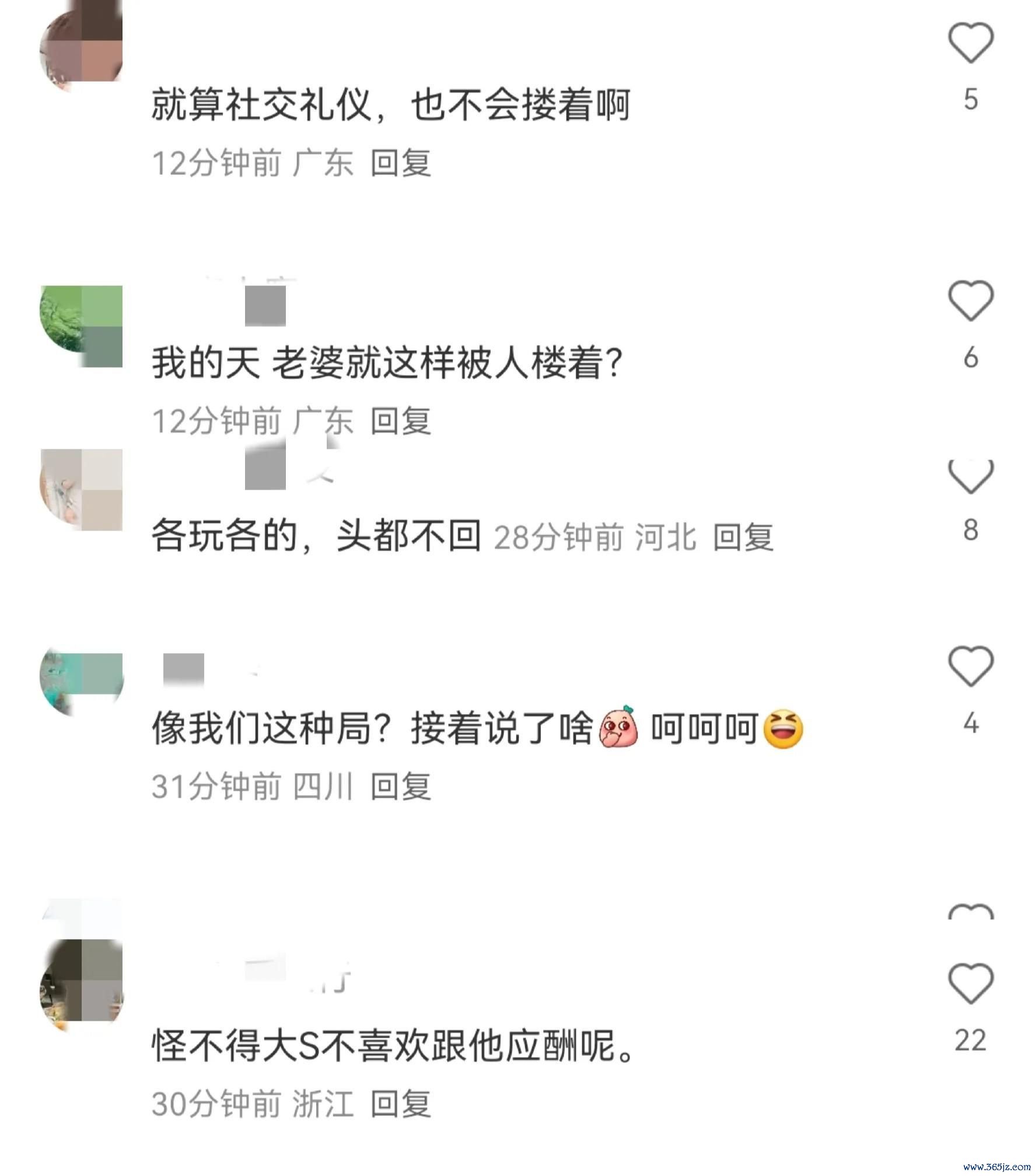The image size is (1035, 1176).
Task: Open the avatar of the "各玩各的" commenter
Action: [82, 489]
